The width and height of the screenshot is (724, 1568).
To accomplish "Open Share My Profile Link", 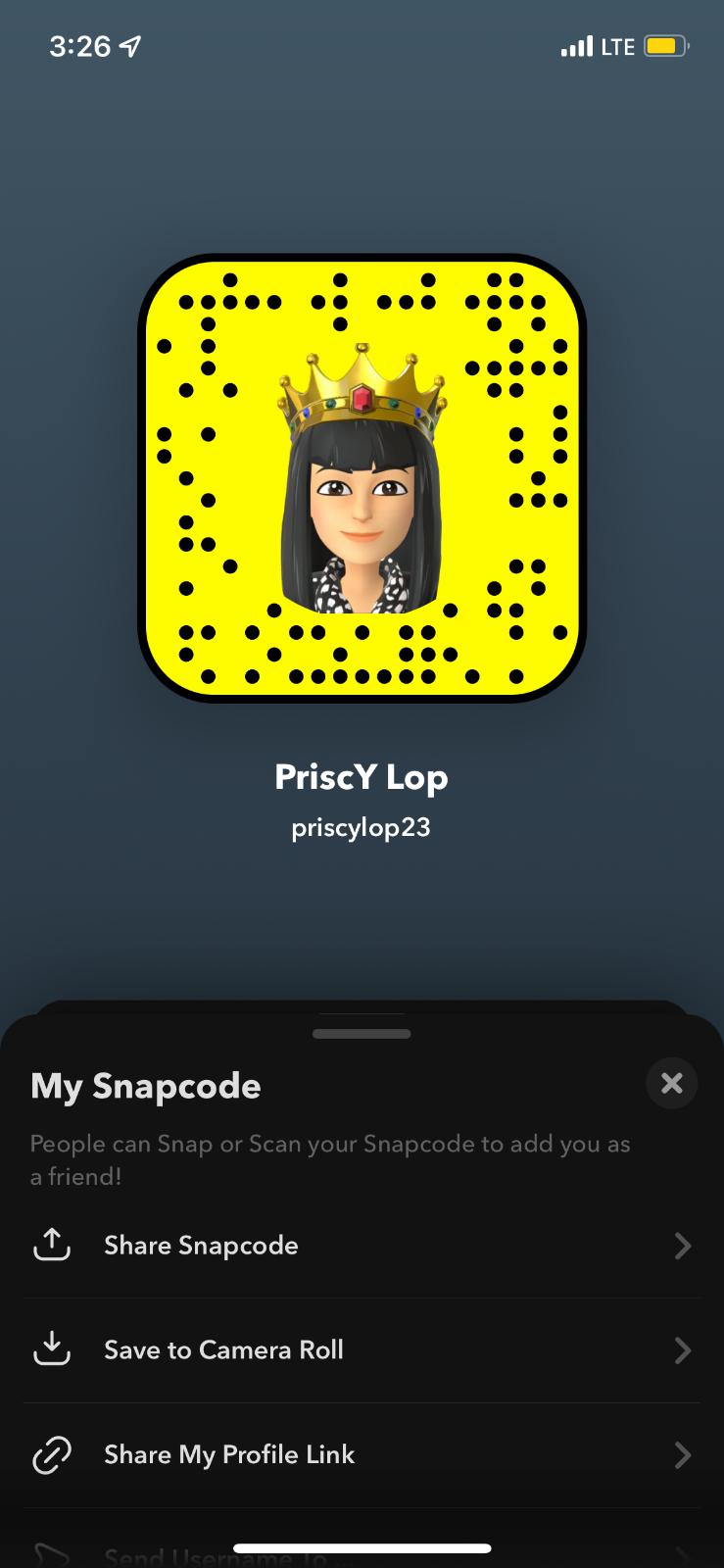I will (361, 1455).
